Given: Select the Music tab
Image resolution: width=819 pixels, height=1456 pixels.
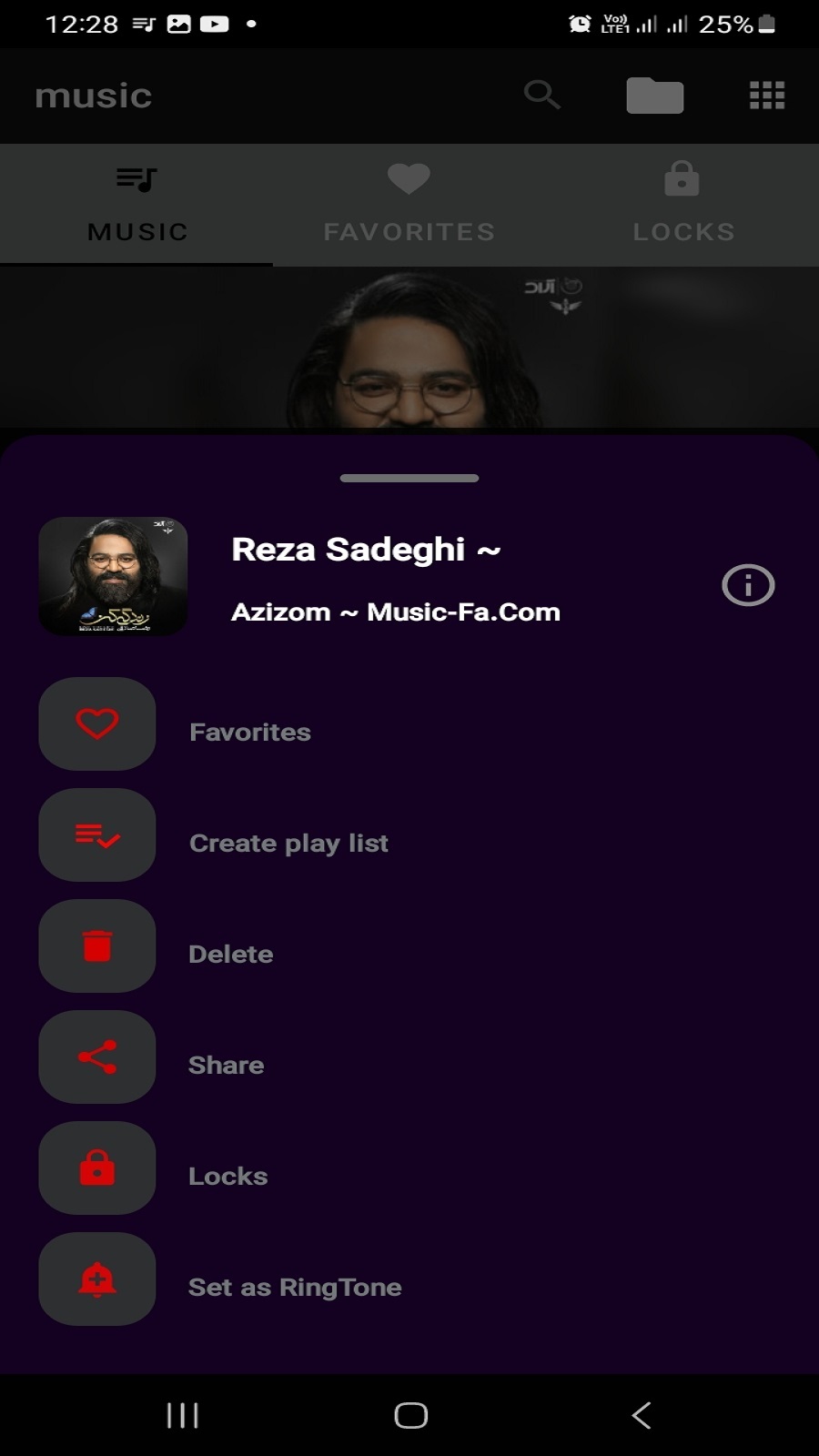Looking at the screenshot, I should pyautogui.click(x=136, y=204).
